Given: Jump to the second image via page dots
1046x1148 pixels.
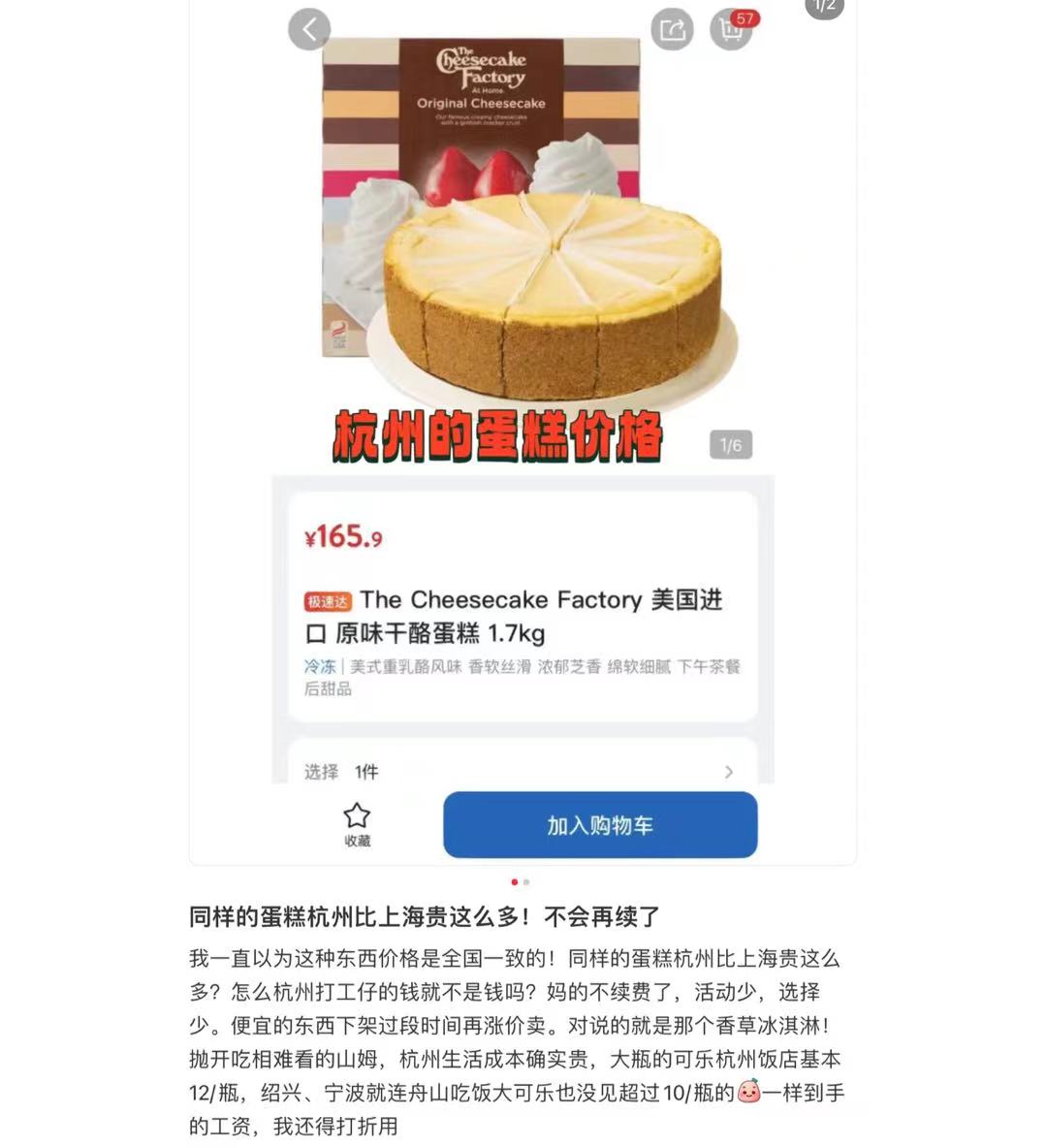Looking at the screenshot, I should point(526,882).
